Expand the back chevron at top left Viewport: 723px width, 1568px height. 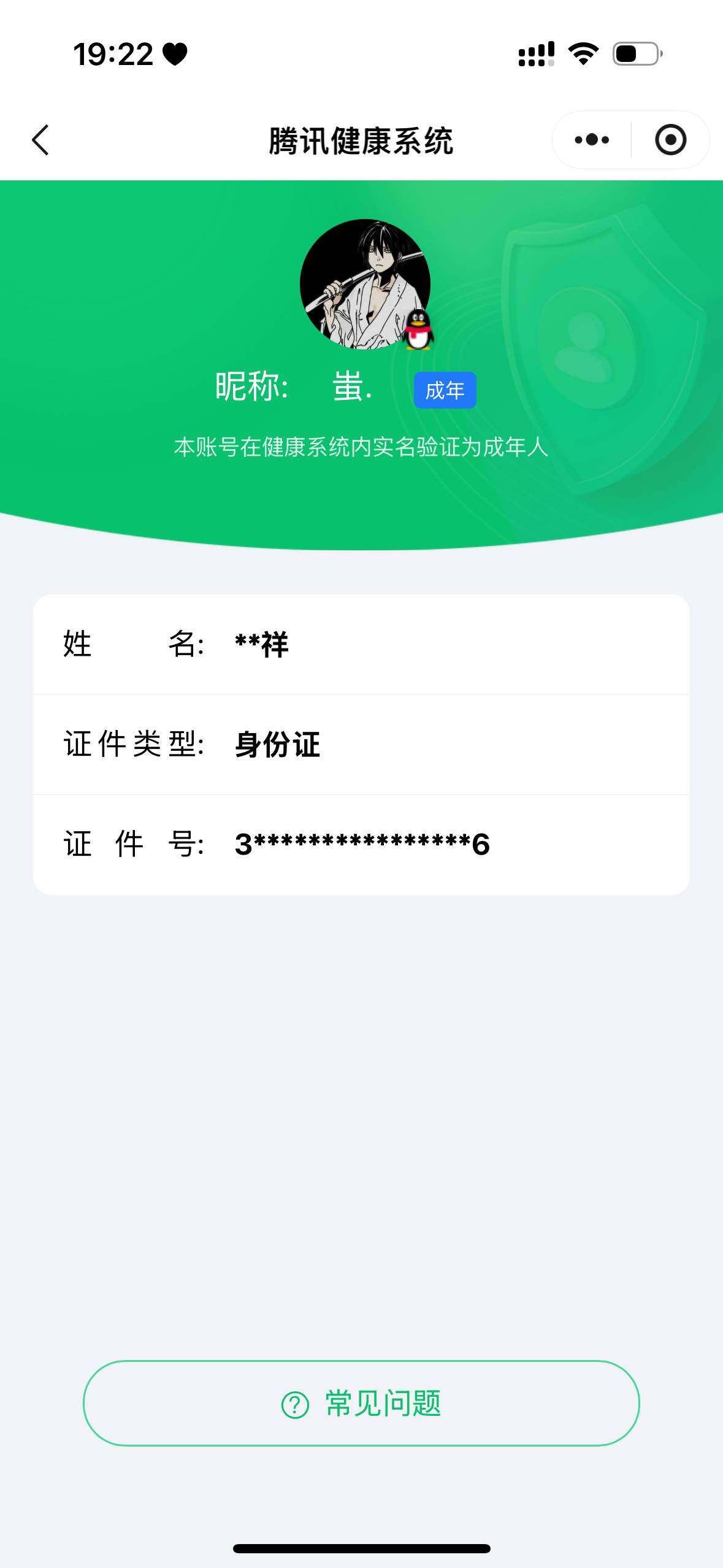click(40, 140)
